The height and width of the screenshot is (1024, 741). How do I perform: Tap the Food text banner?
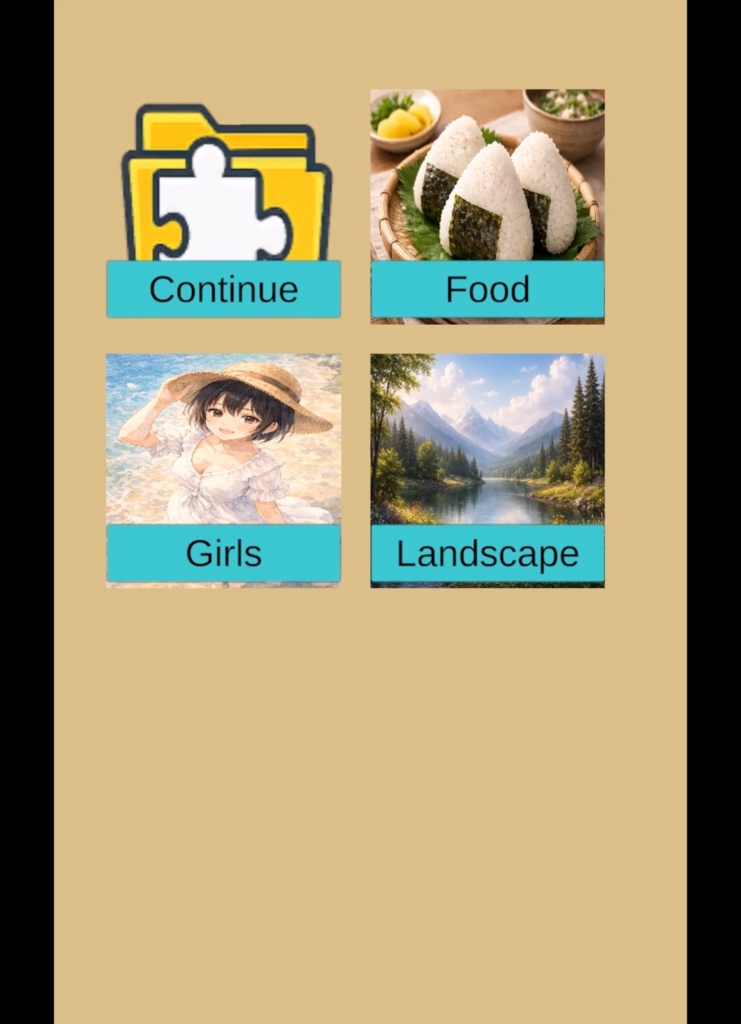(487, 290)
